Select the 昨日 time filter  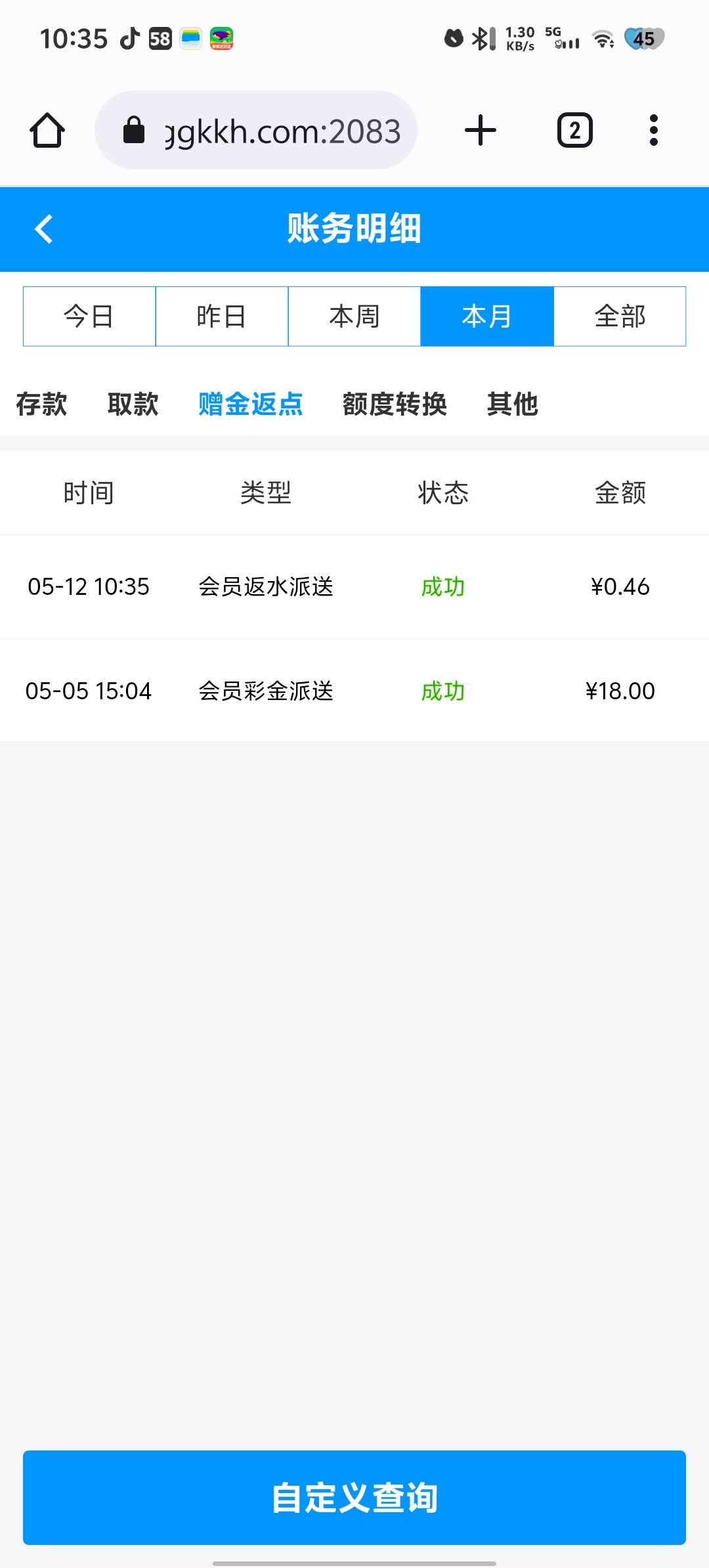(222, 316)
